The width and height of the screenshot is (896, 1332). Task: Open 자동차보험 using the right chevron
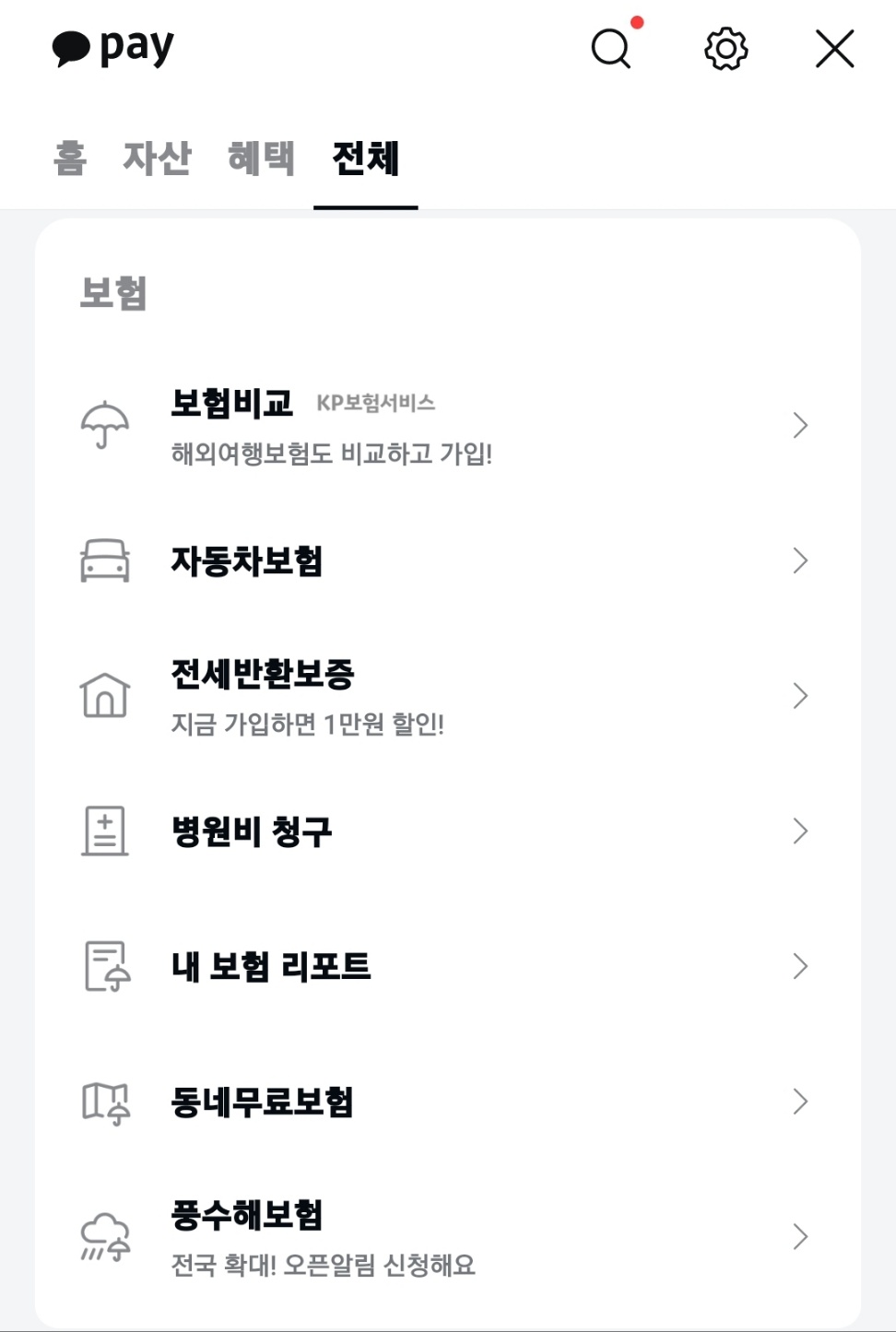tap(799, 560)
